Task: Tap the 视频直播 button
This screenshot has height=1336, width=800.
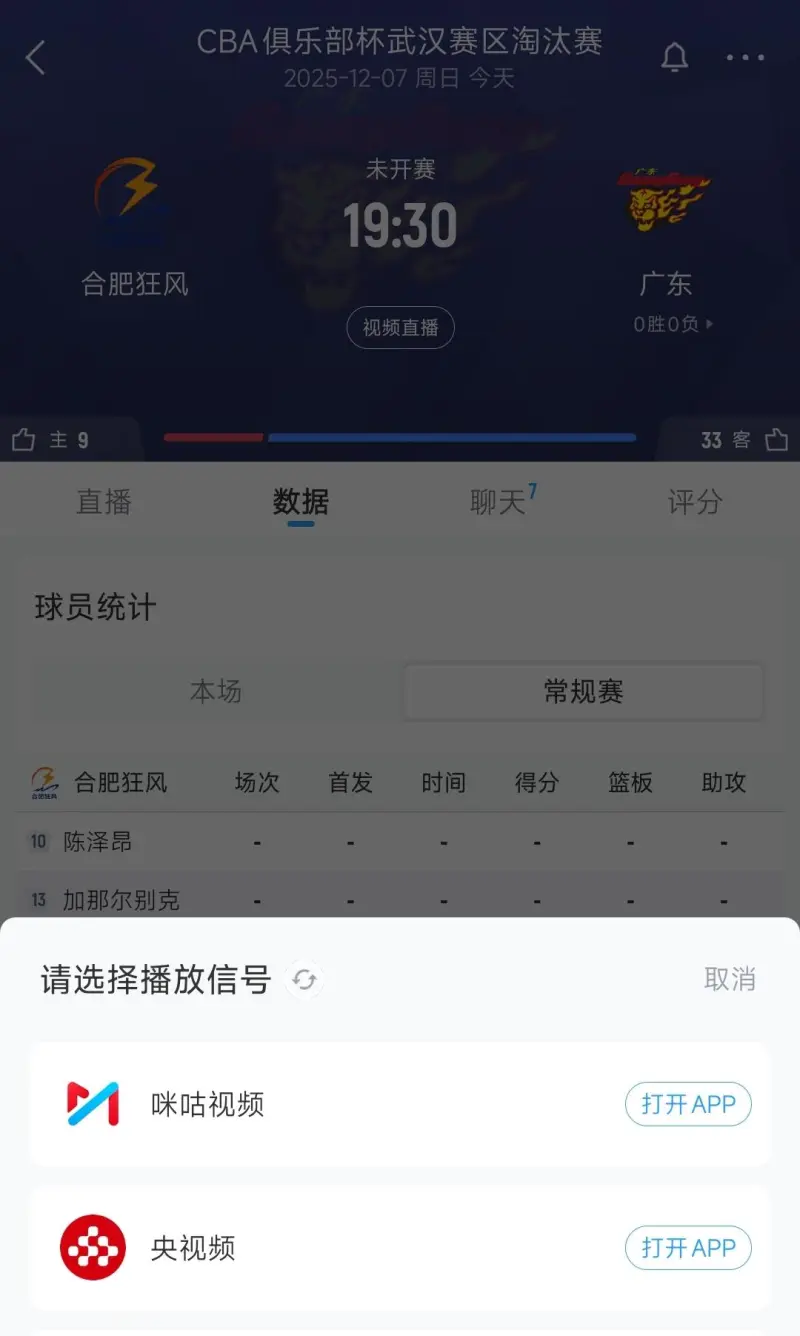Action: click(400, 328)
